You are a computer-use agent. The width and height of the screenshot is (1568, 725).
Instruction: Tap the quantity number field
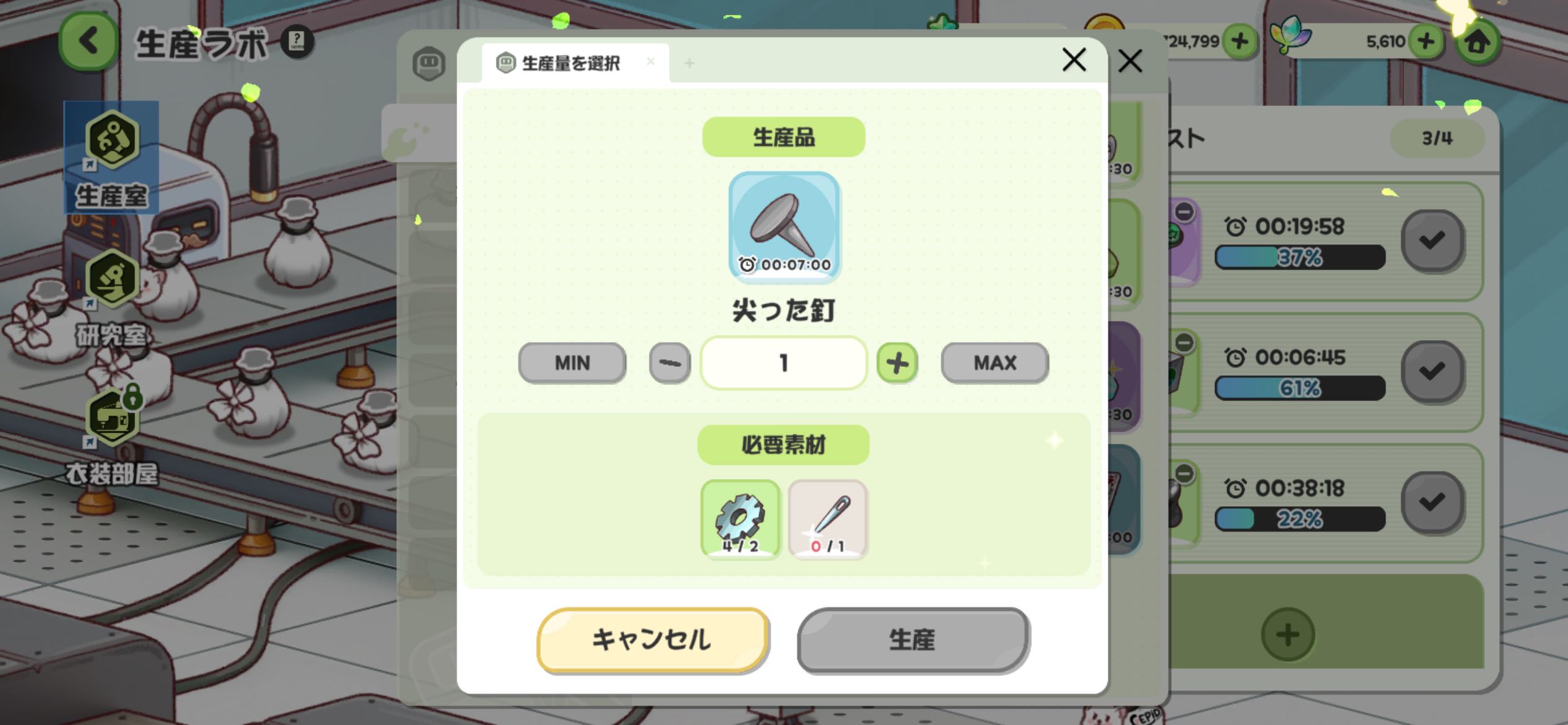[x=783, y=362]
